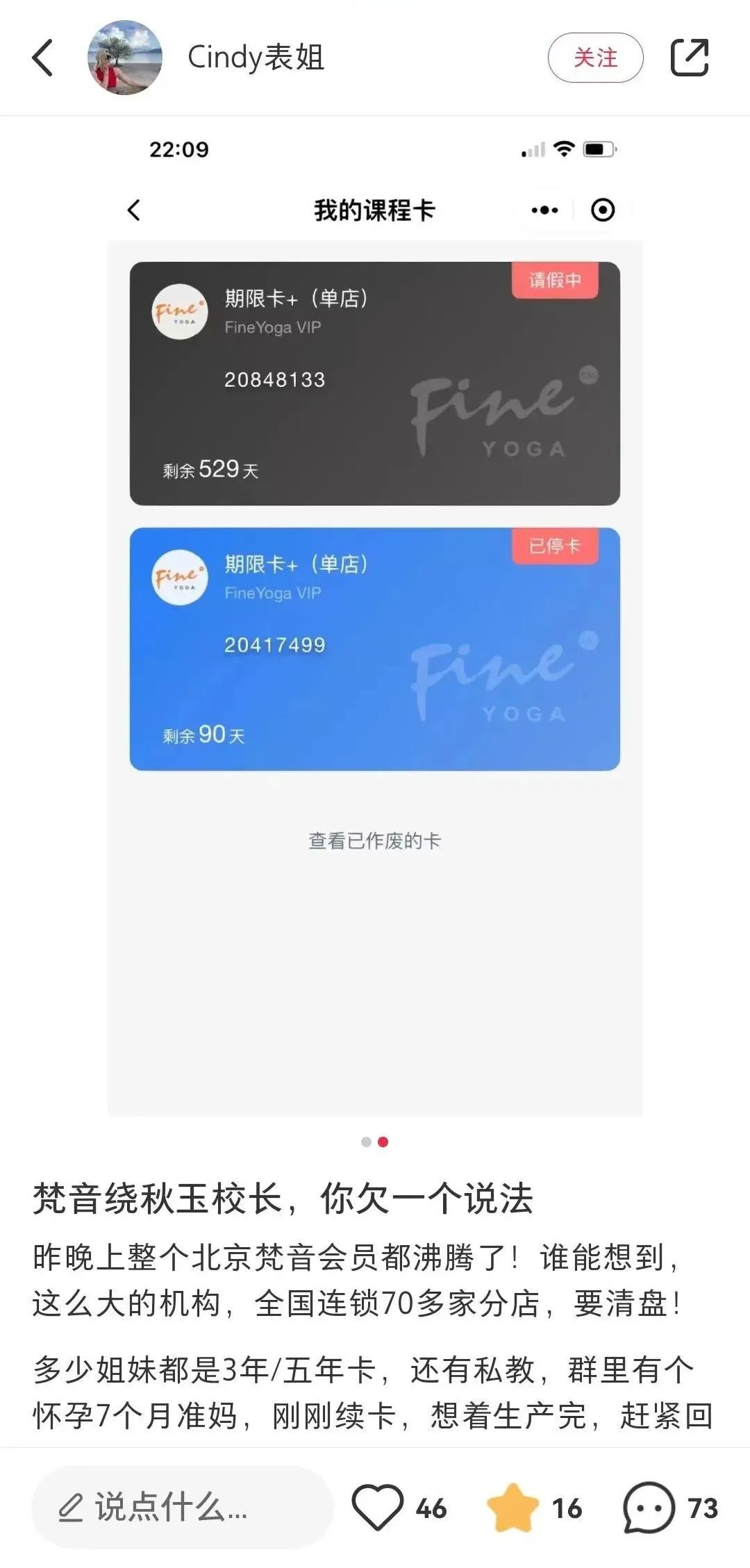
Task: Tap the back arrow at the top left
Action: tap(43, 58)
